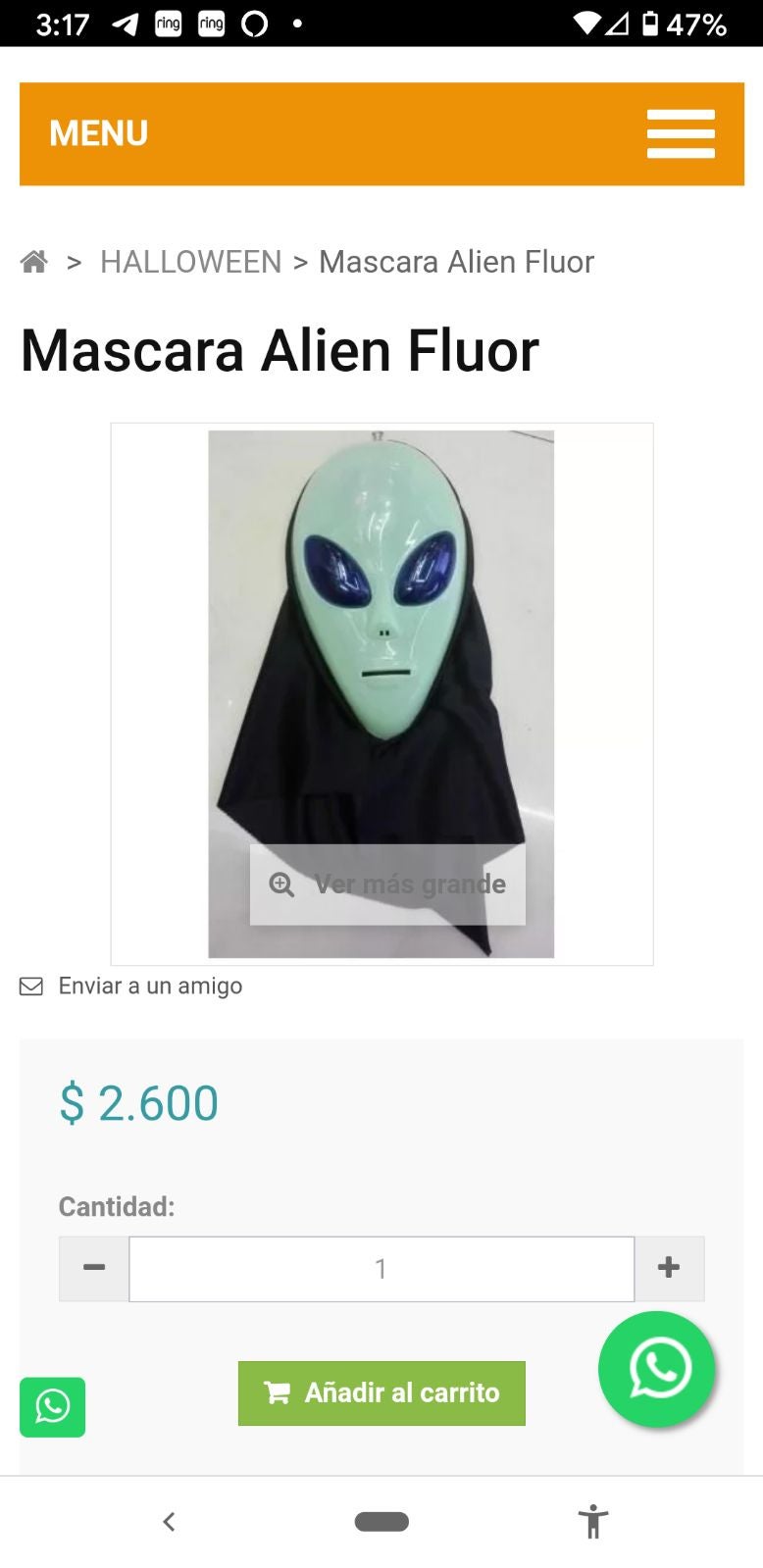Focus the Cantidad quantity field
Image resolution: width=763 pixels, height=1568 pixels.
(x=381, y=1269)
